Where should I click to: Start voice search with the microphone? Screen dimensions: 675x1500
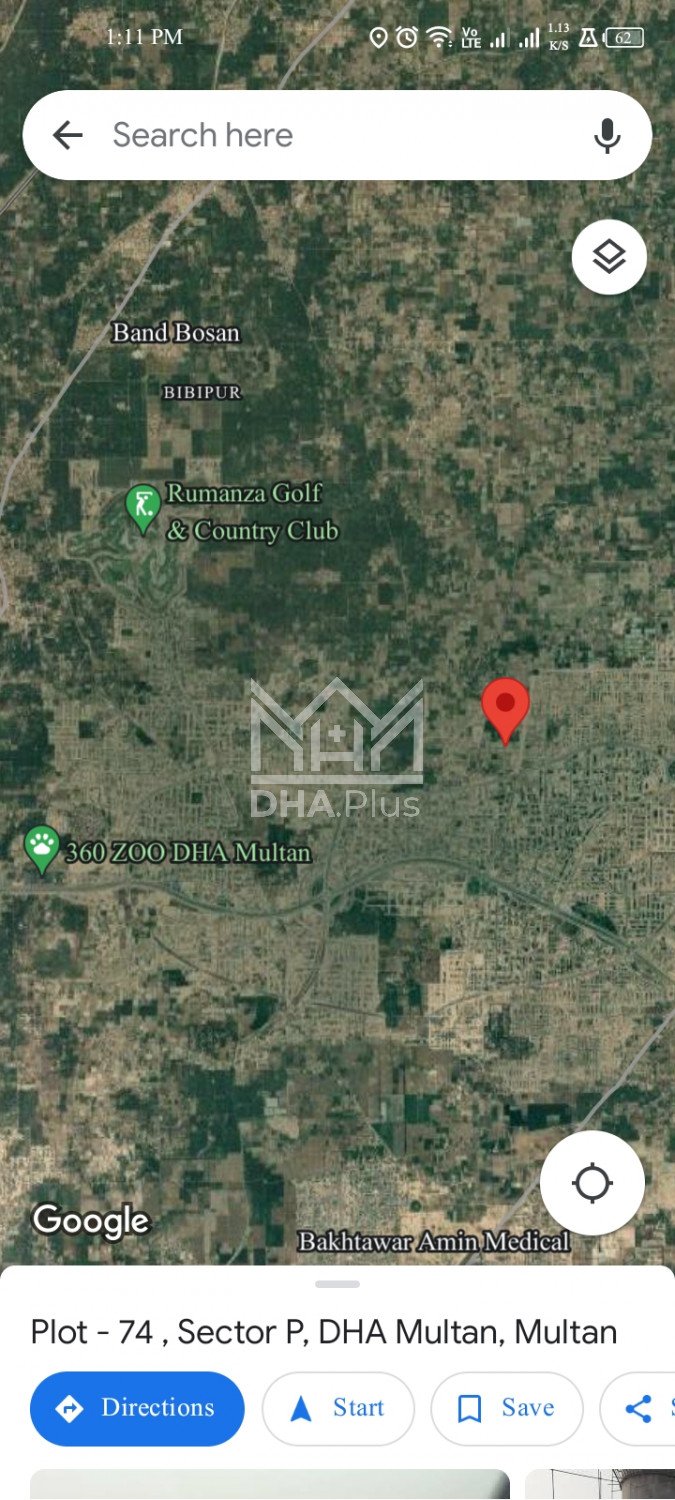tap(607, 135)
